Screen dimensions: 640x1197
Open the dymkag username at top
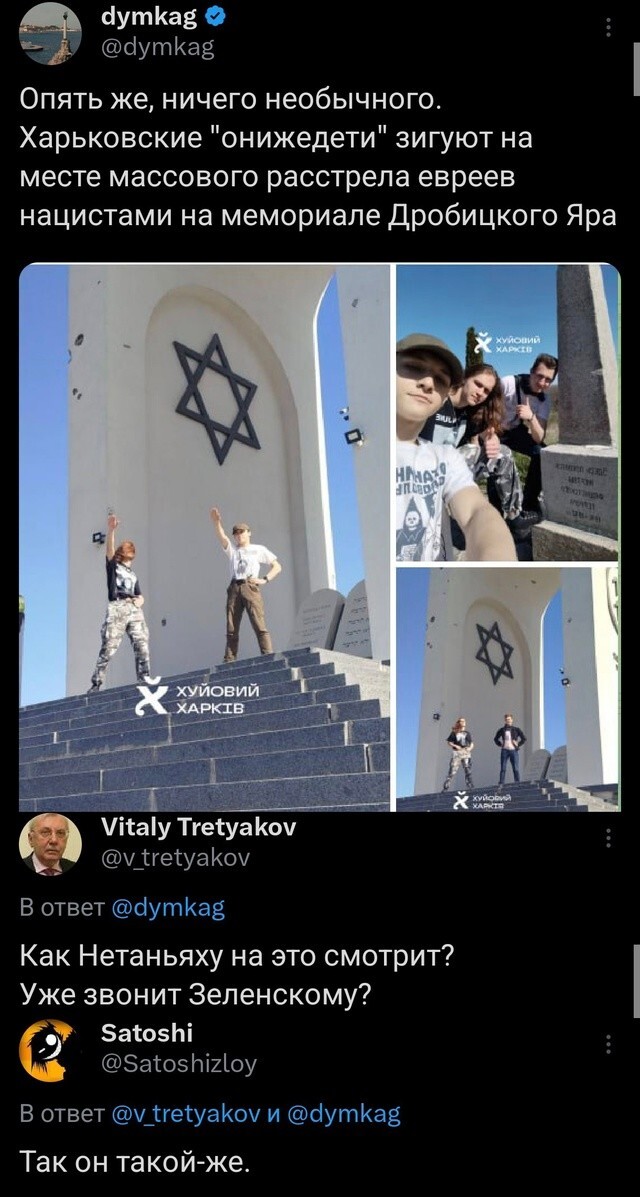click(149, 13)
